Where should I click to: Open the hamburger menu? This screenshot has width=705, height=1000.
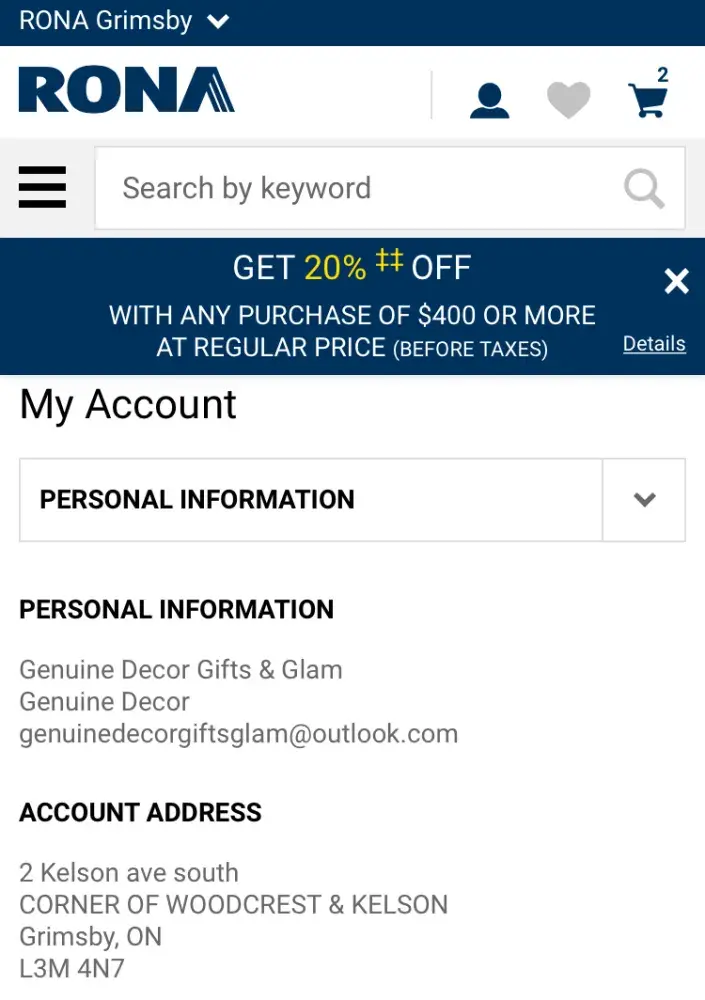[43, 187]
